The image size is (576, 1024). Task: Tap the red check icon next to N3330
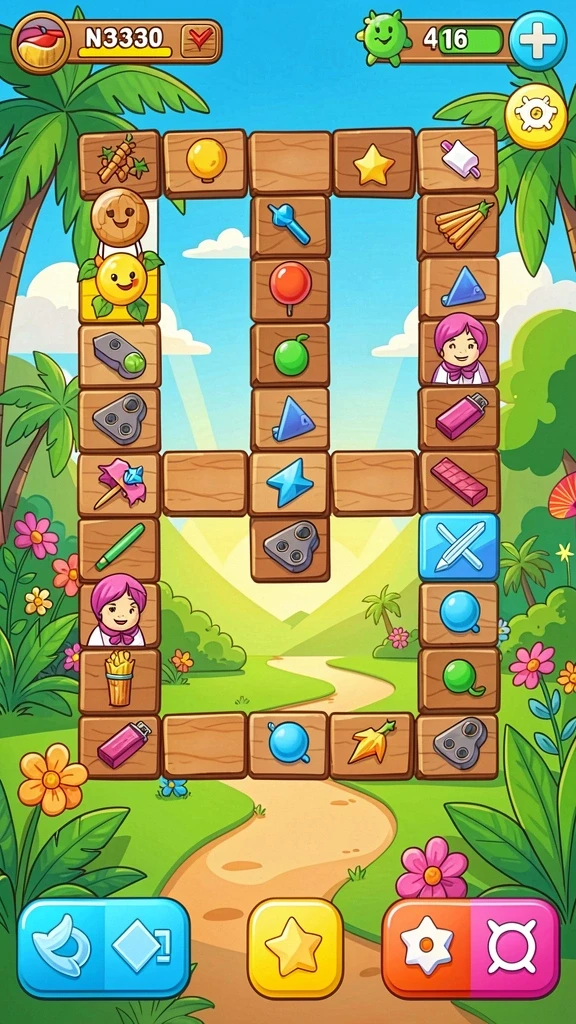(198, 40)
